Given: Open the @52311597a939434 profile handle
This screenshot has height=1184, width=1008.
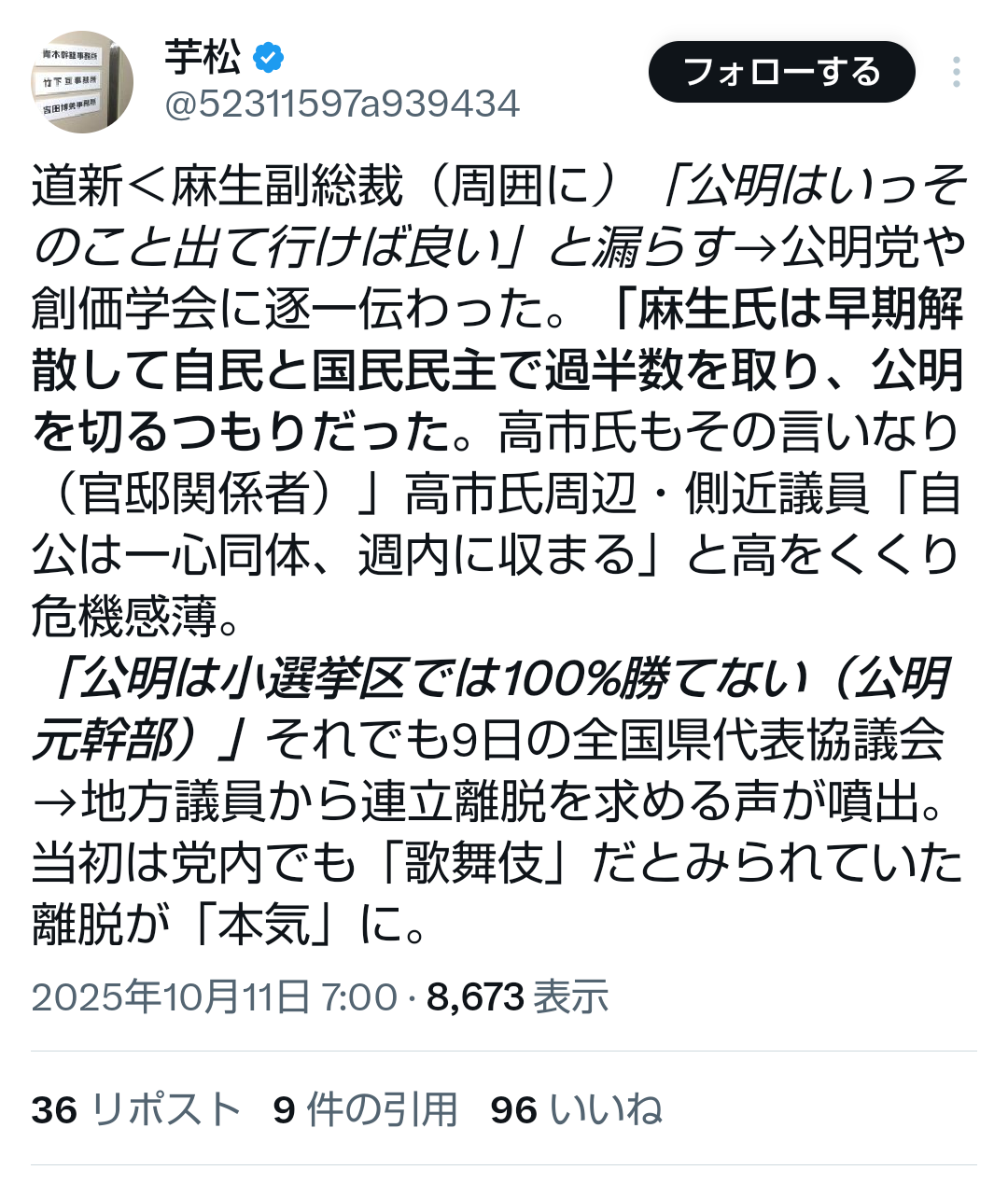Looking at the screenshot, I should point(342,104).
